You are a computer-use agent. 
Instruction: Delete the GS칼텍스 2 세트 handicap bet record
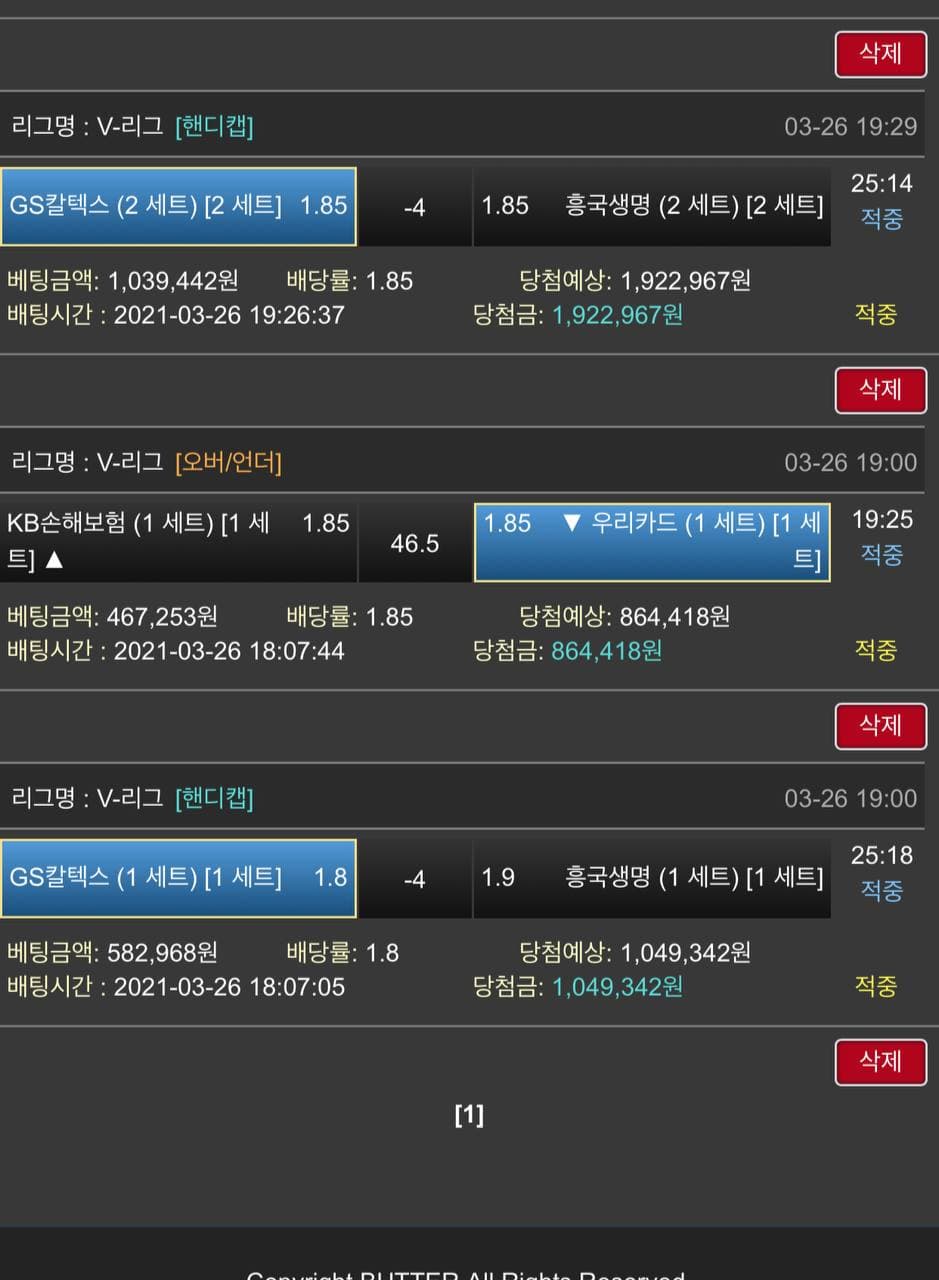(x=880, y=389)
